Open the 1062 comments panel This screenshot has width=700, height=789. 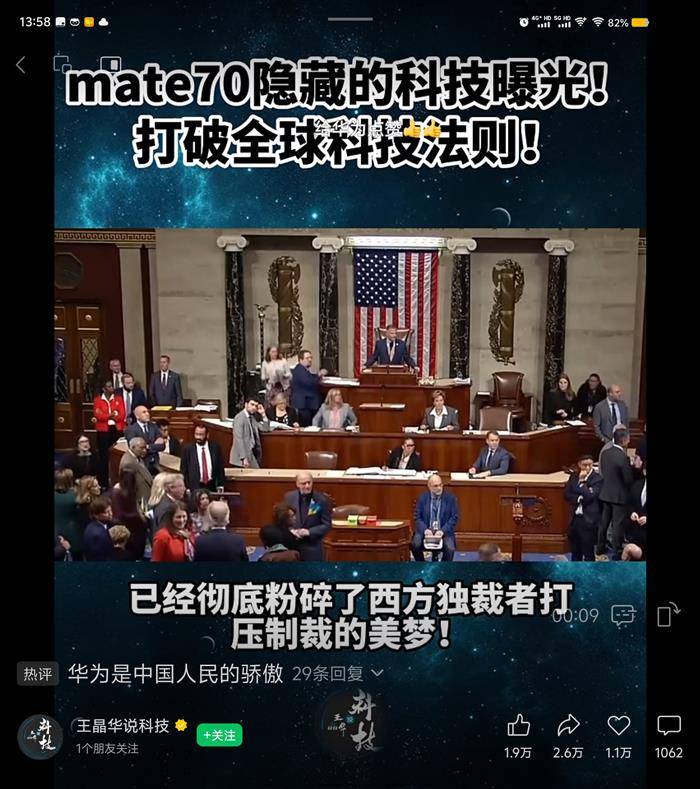(x=668, y=726)
